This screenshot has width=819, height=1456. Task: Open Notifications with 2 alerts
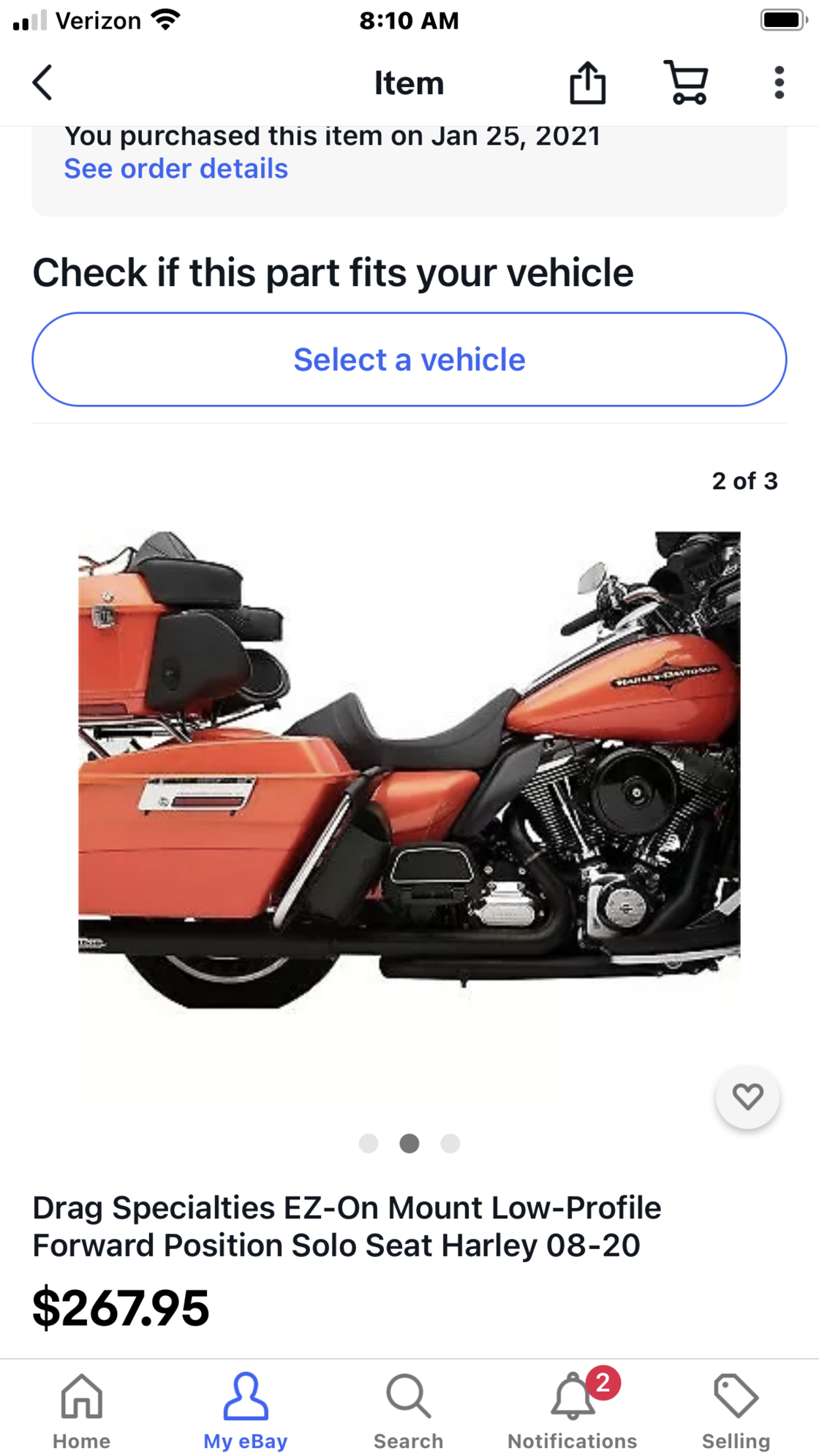573,1411
